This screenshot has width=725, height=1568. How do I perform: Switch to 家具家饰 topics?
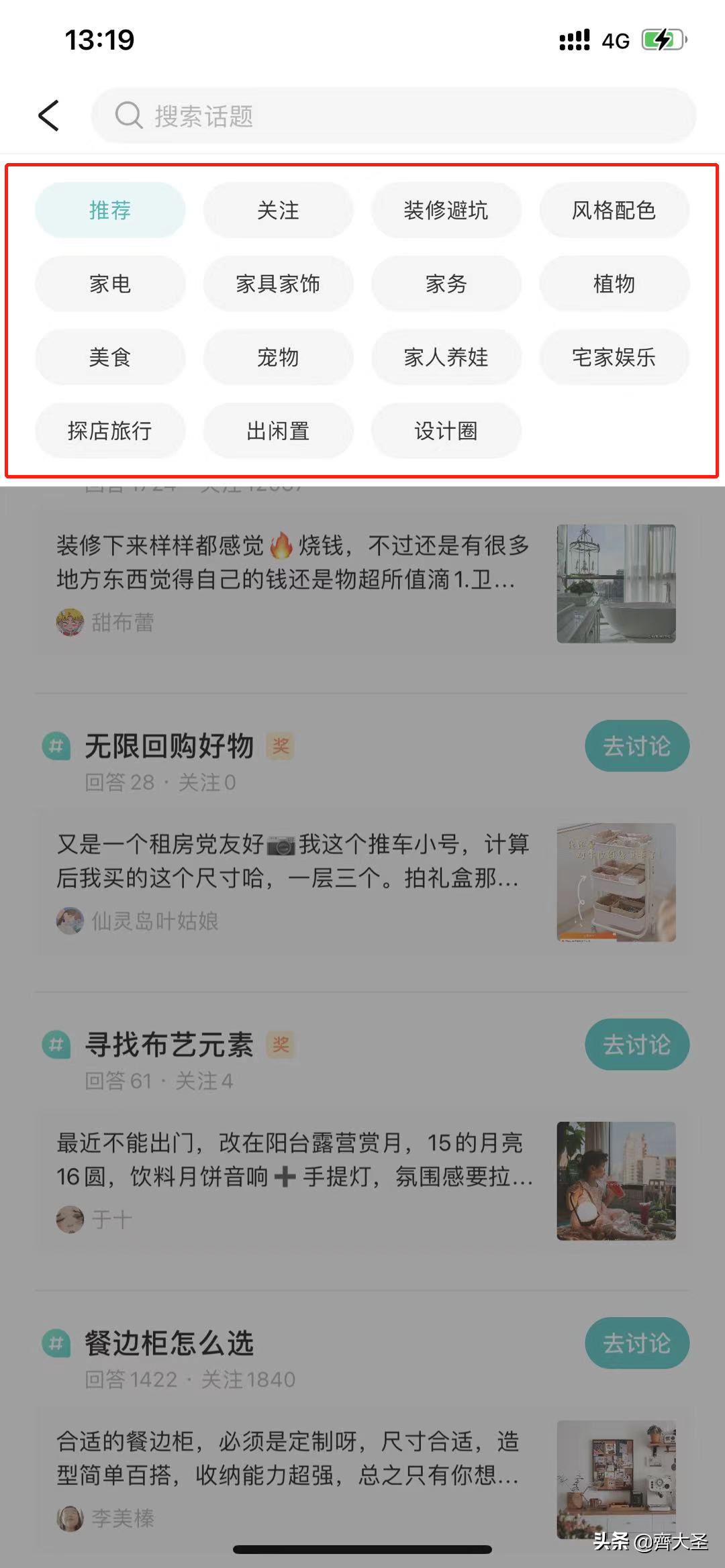[278, 284]
